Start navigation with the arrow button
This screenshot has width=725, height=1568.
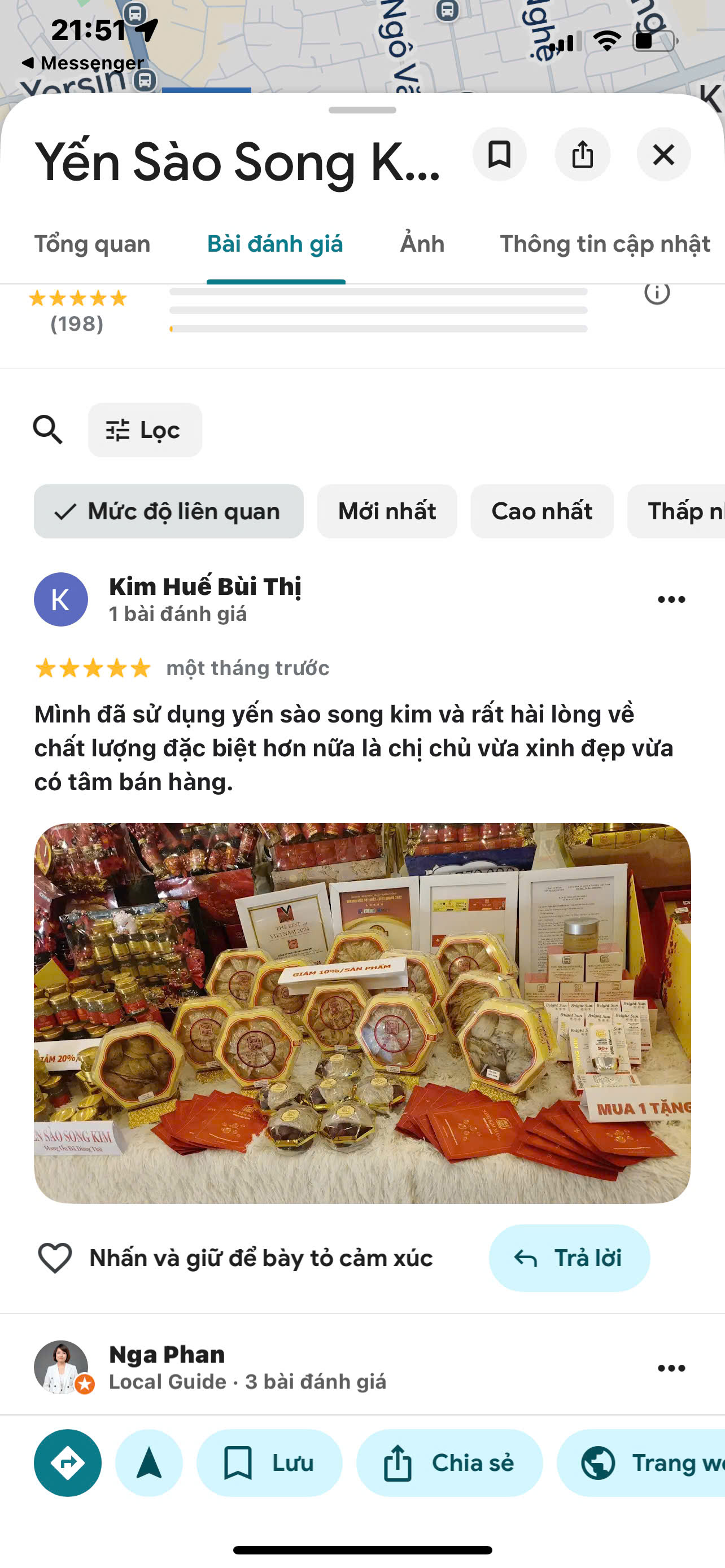pyautogui.click(x=149, y=1462)
